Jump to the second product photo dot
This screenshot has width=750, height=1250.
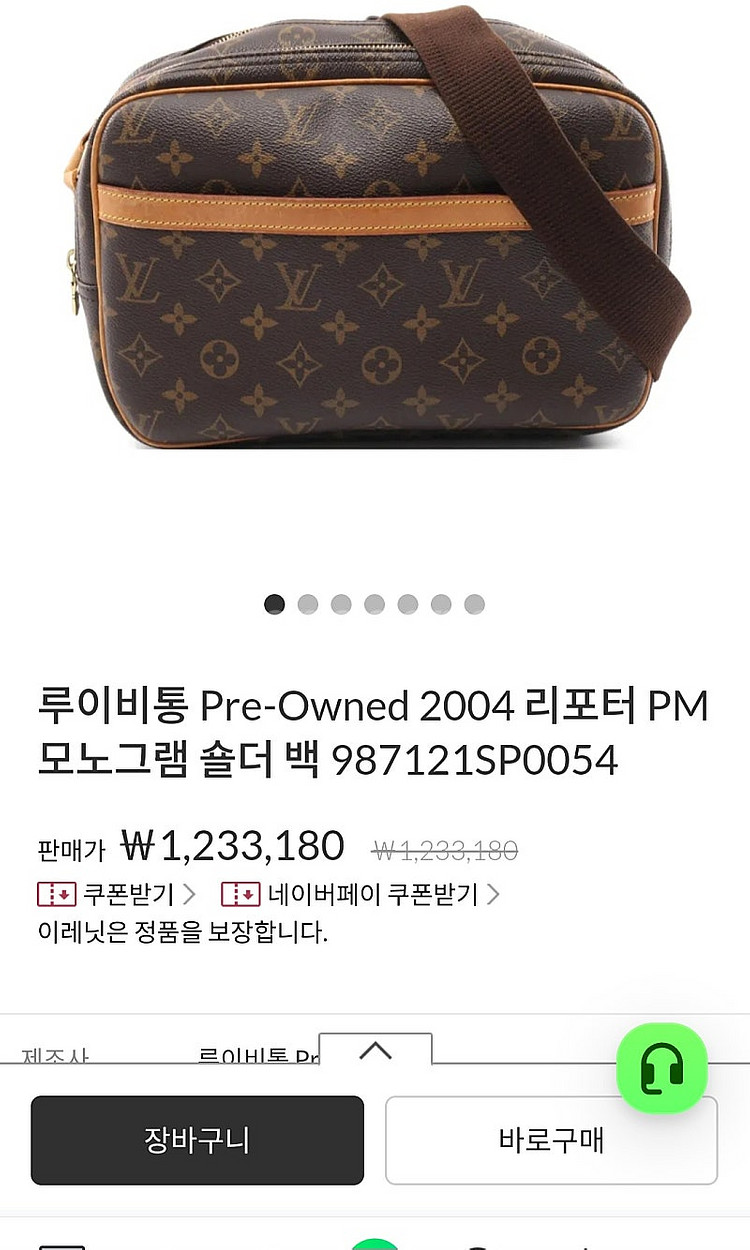click(x=308, y=604)
